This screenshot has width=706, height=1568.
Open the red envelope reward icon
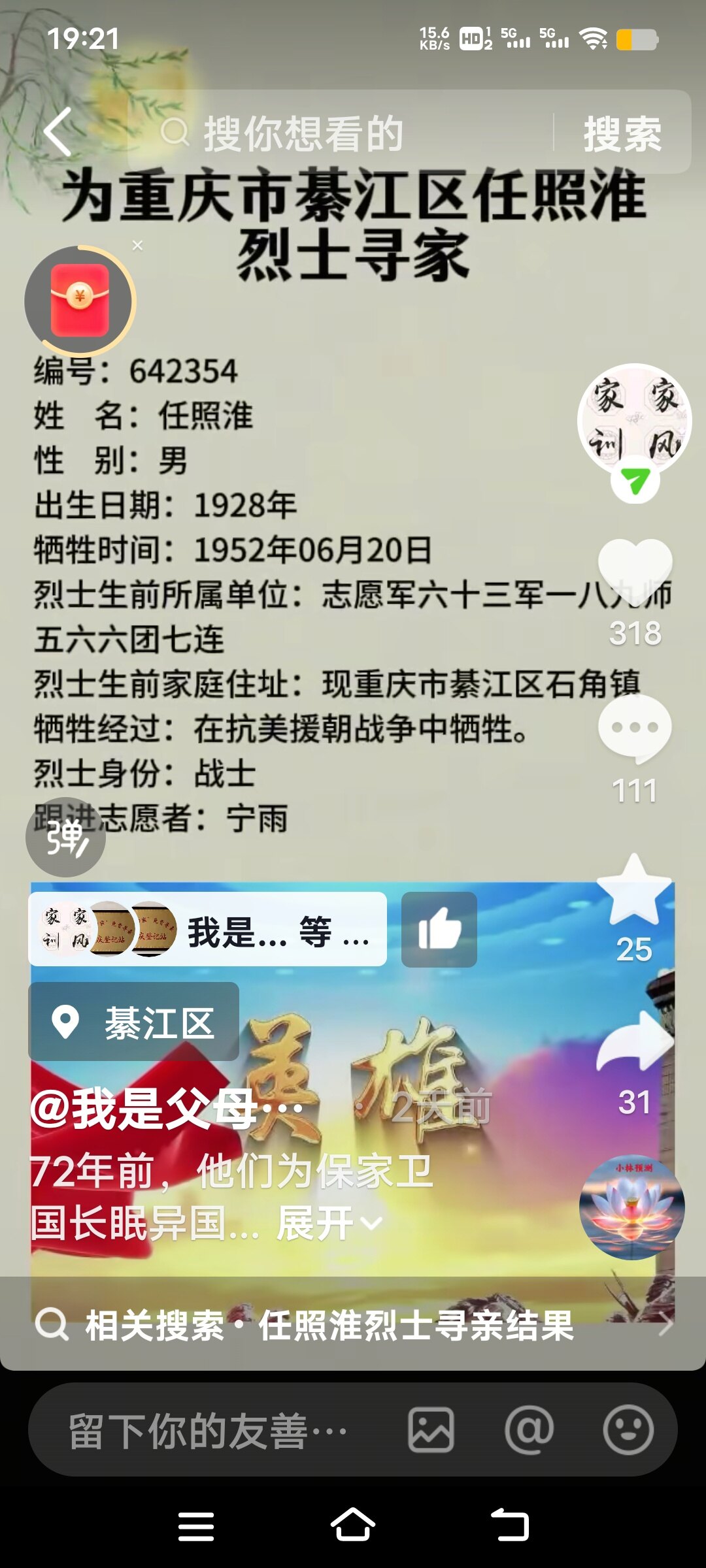[x=80, y=301]
